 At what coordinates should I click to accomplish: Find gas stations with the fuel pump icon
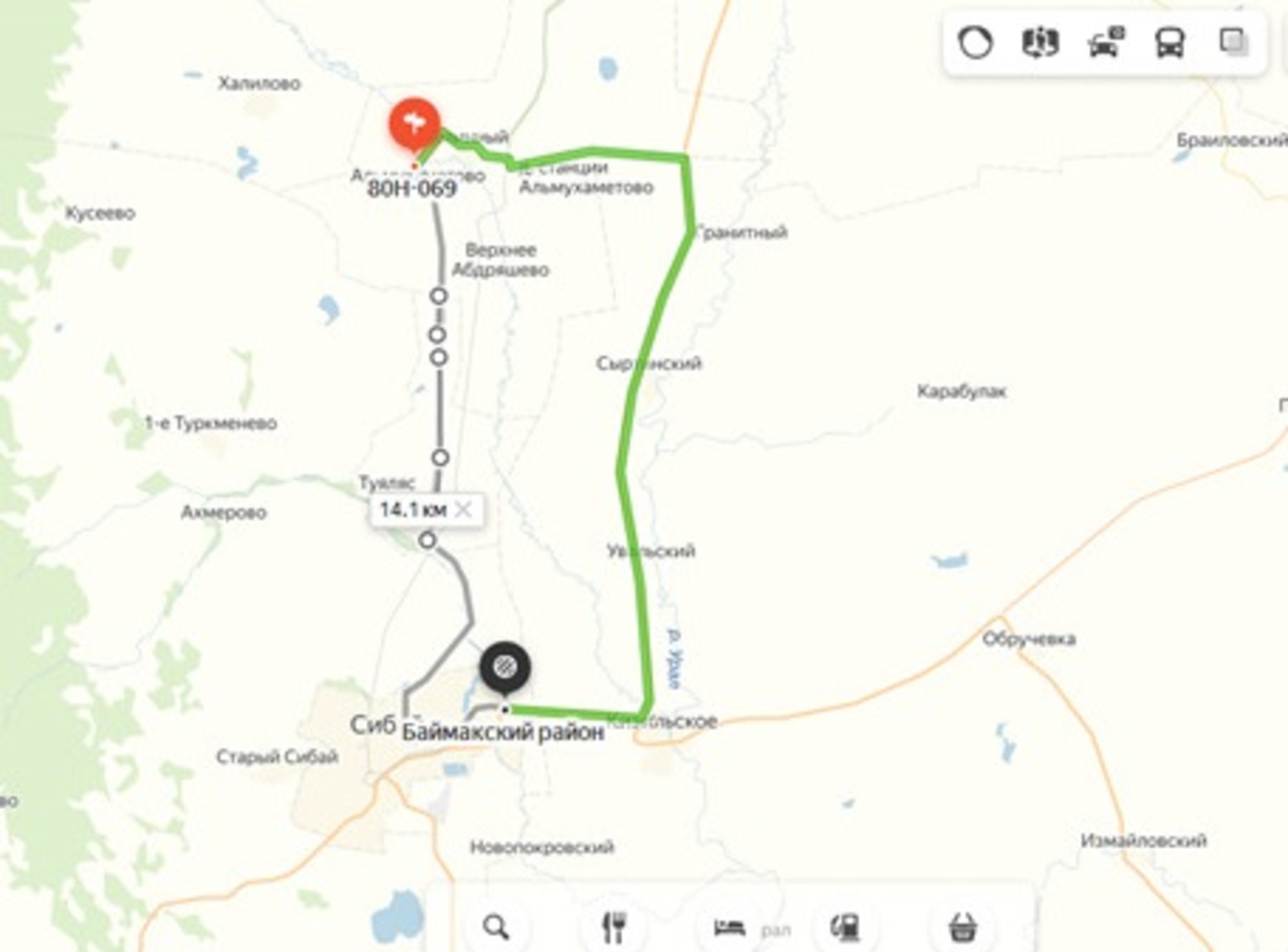point(845,927)
